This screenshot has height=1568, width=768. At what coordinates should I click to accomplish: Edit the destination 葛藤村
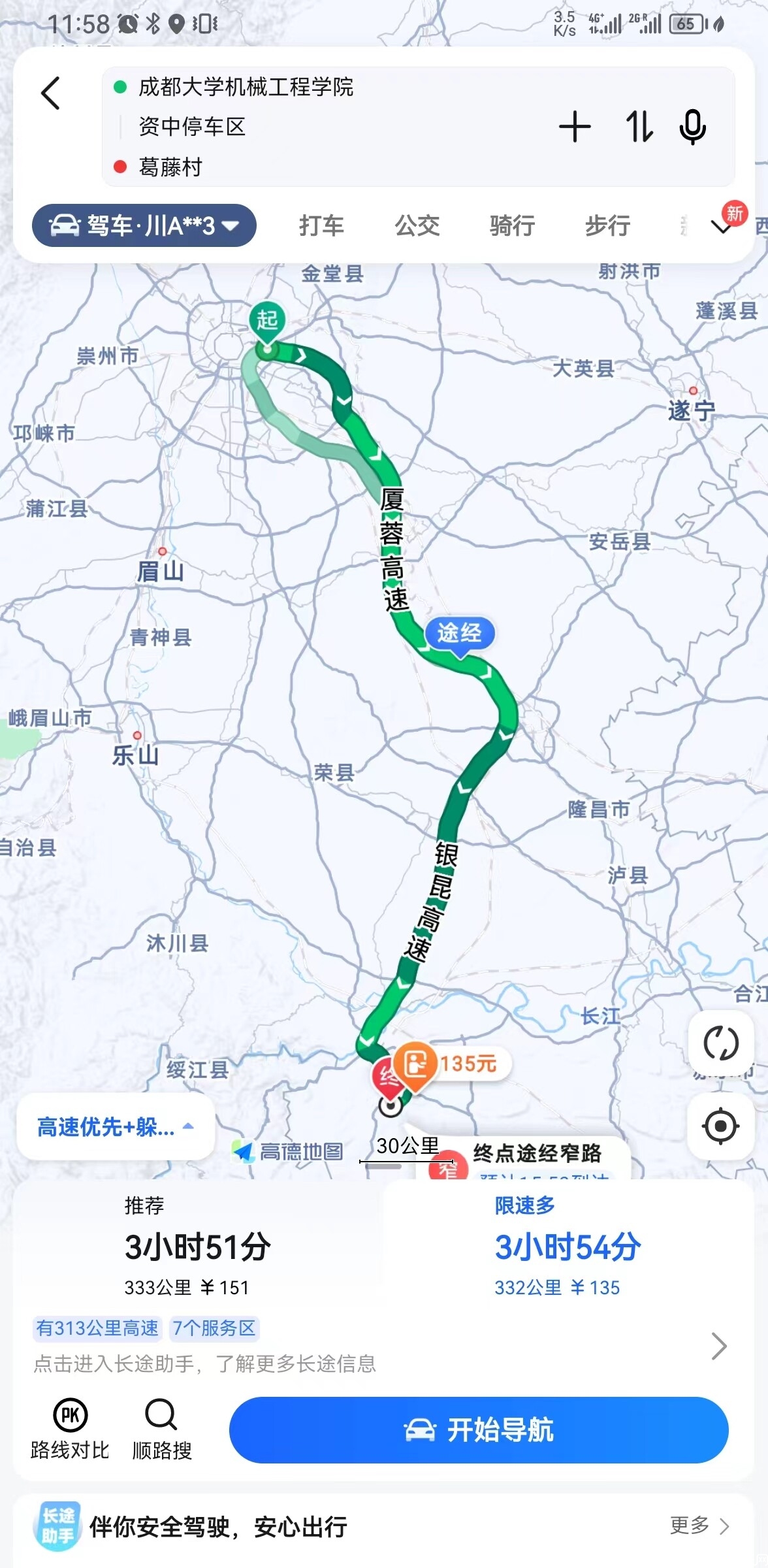(x=170, y=167)
